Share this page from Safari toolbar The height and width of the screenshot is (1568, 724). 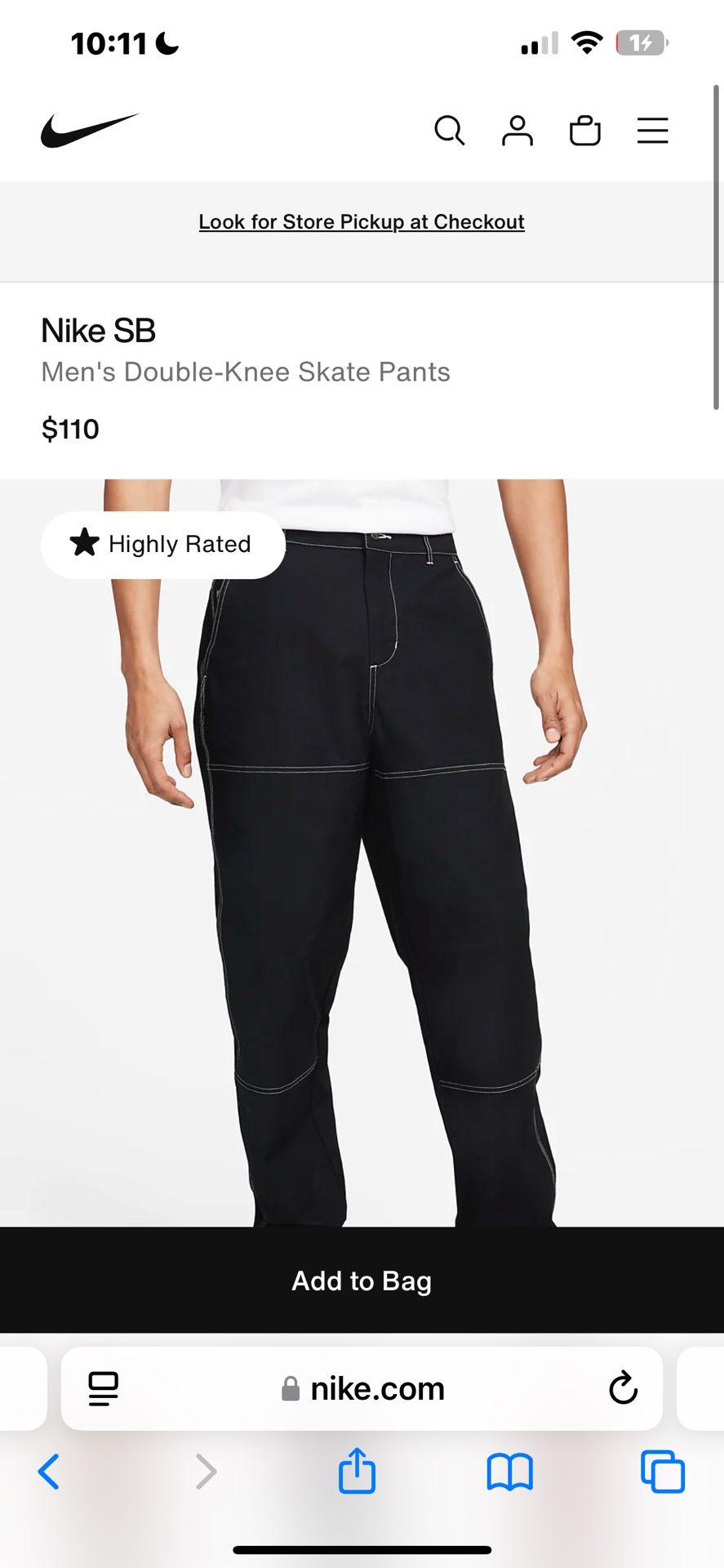[357, 1472]
